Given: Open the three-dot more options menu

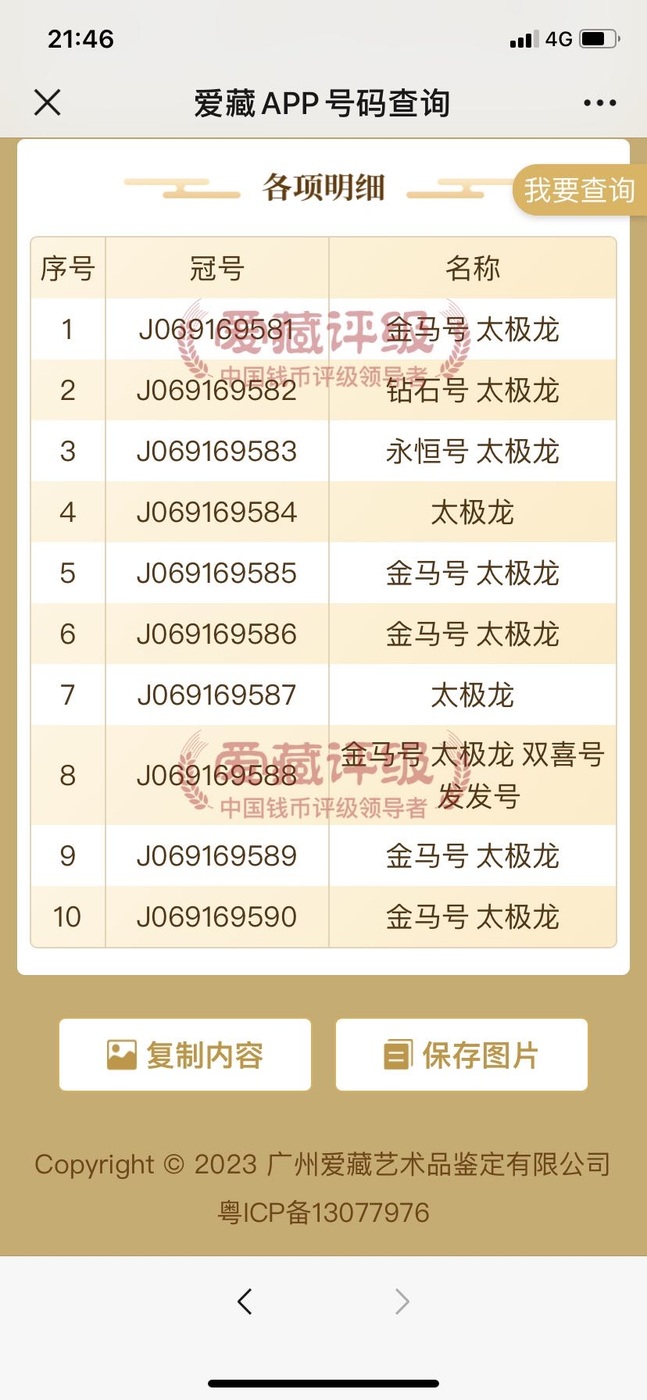Looking at the screenshot, I should tap(599, 103).
